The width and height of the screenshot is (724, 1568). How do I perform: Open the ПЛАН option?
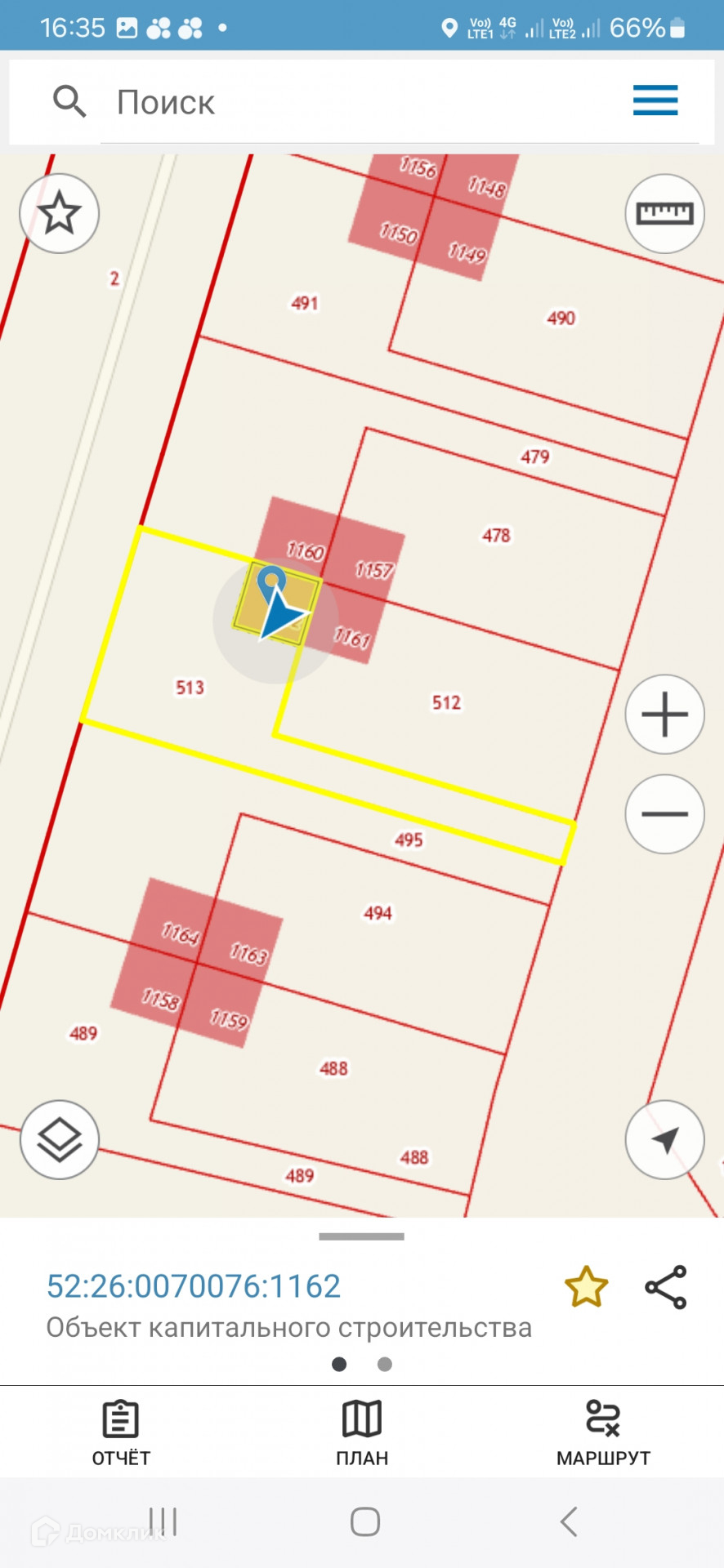pos(362,1432)
